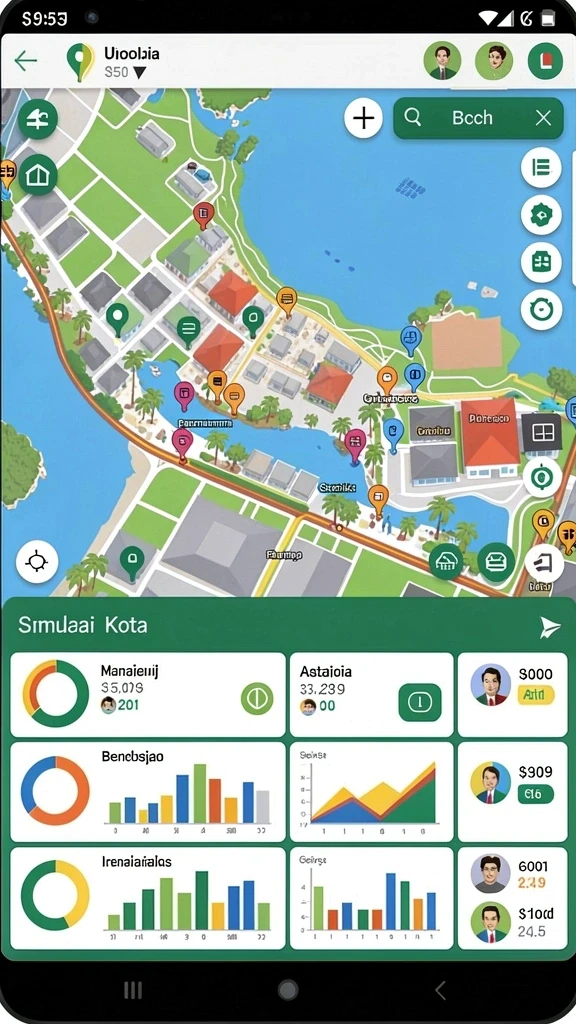Open the Manaienij card
This screenshot has height=1024, width=576.
148,695
